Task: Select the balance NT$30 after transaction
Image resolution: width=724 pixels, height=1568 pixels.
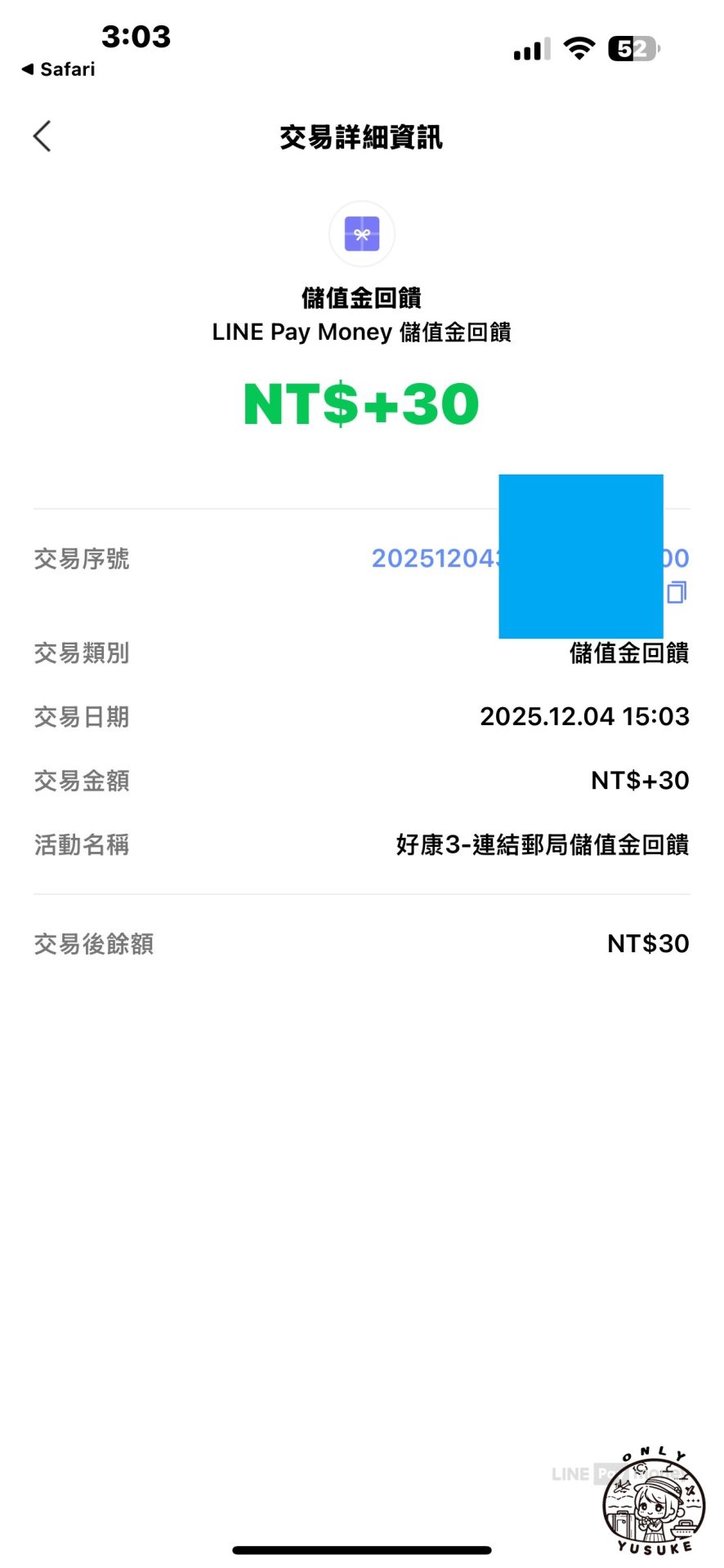Action: (x=646, y=943)
